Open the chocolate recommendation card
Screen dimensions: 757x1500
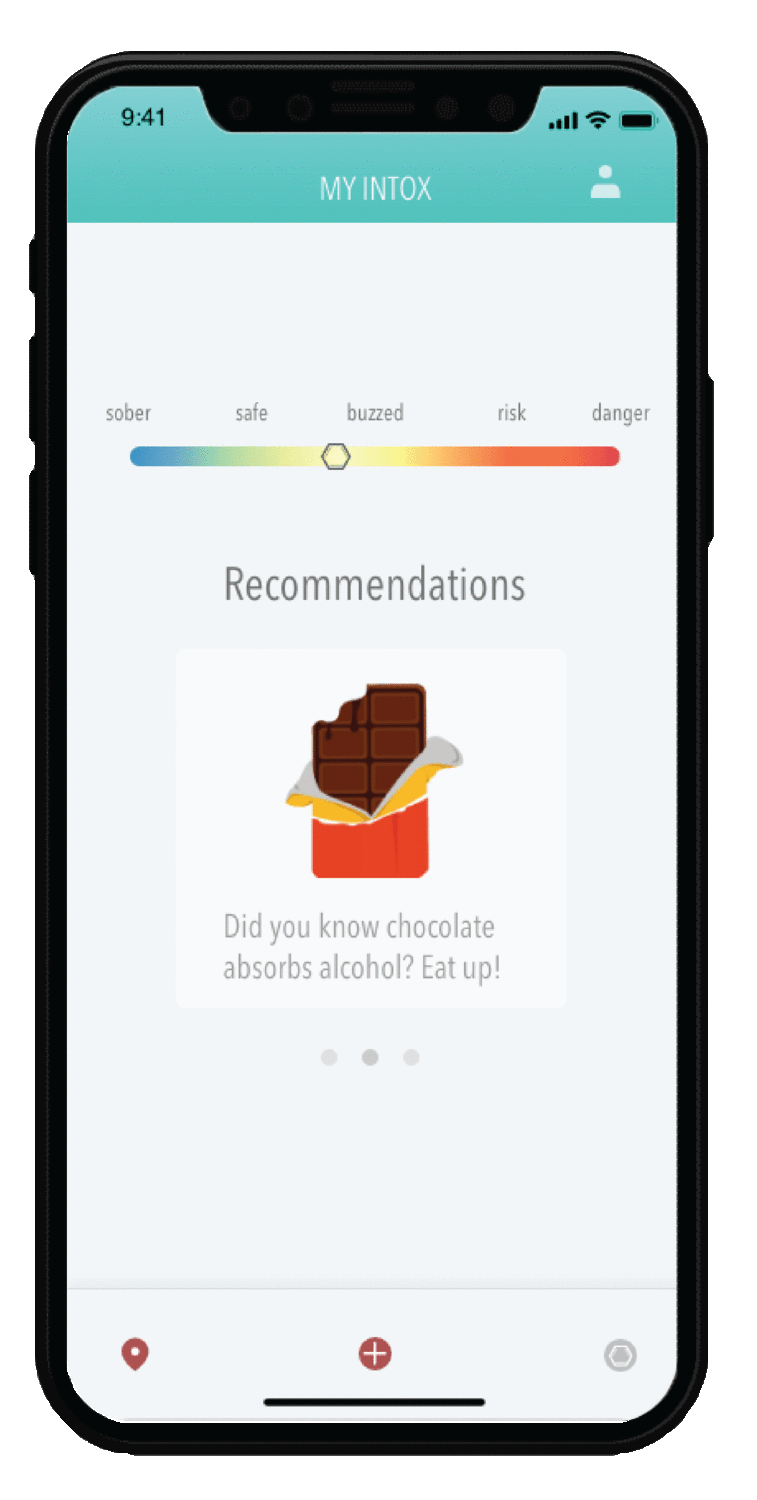[371, 828]
